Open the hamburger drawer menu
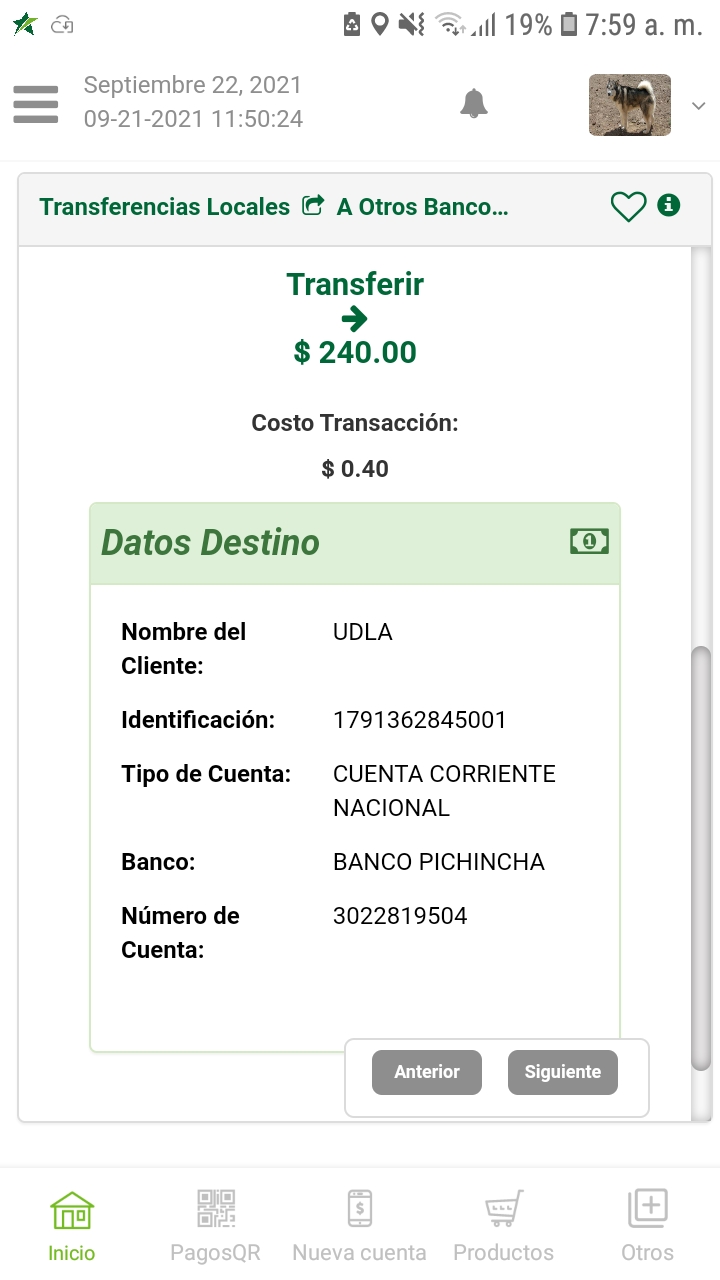Image resolution: width=720 pixels, height=1280 pixels. coord(36,104)
